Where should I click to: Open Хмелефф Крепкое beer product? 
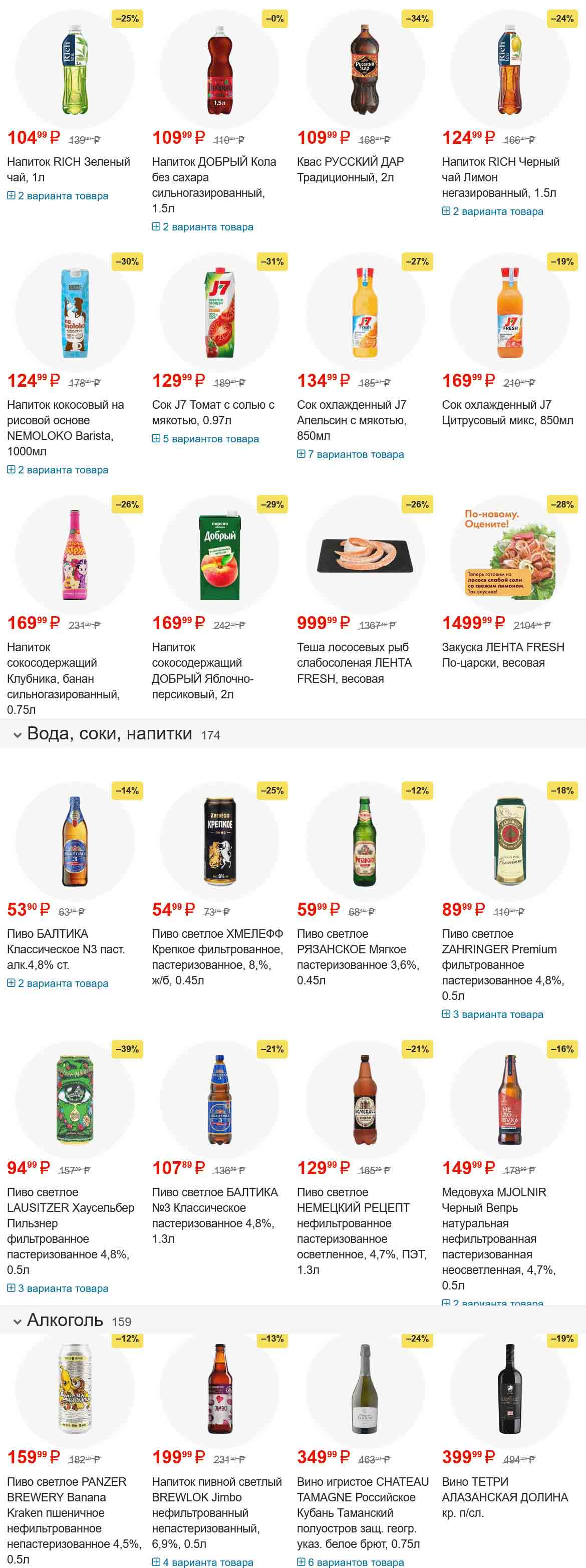pyautogui.click(x=217, y=956)
